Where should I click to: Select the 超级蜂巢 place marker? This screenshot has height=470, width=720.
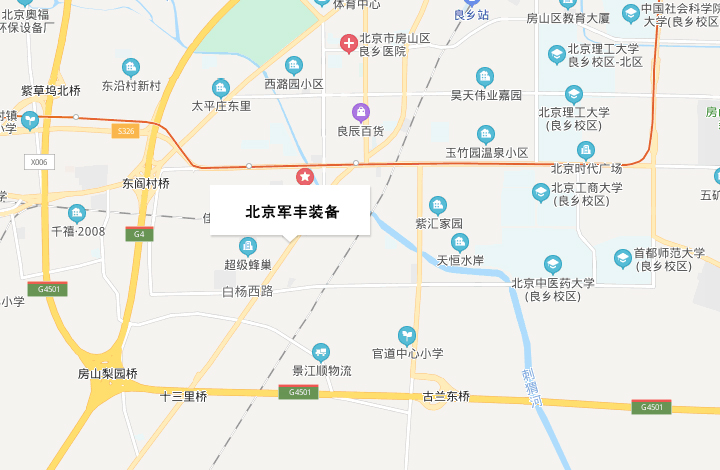(x=248, y=246)
